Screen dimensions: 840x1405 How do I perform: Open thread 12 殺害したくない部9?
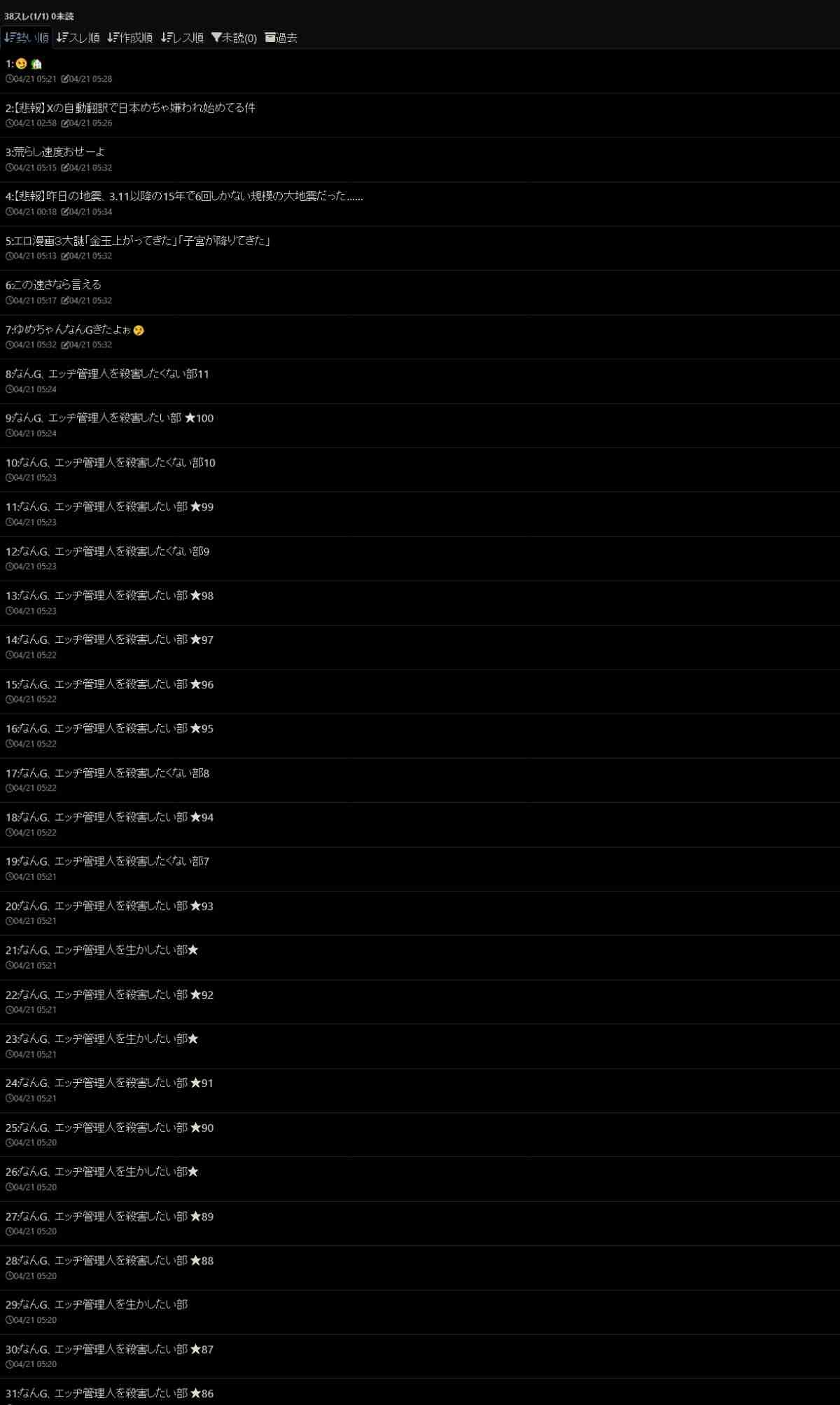[107, 551]
